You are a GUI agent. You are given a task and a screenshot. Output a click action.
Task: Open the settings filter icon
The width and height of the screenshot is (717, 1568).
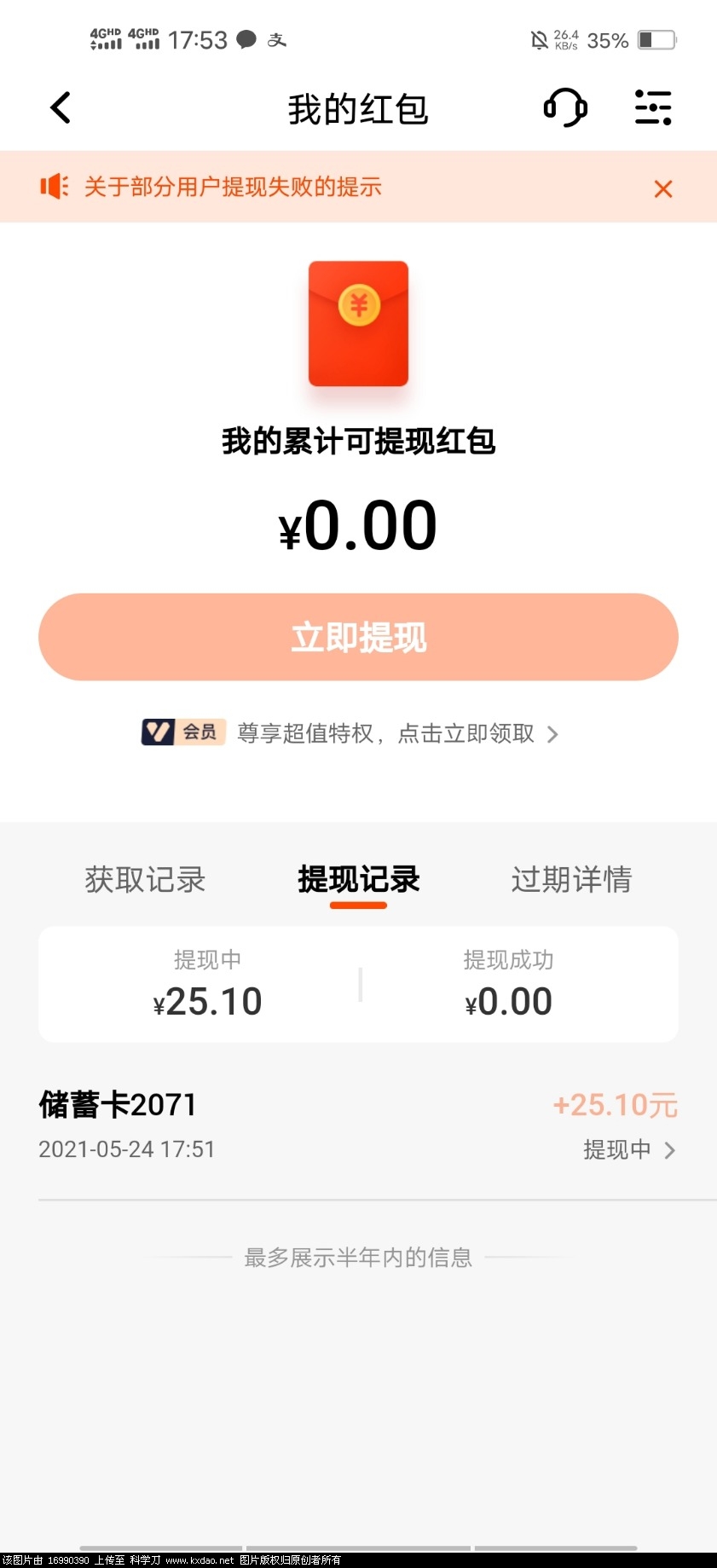pos(653,108)
